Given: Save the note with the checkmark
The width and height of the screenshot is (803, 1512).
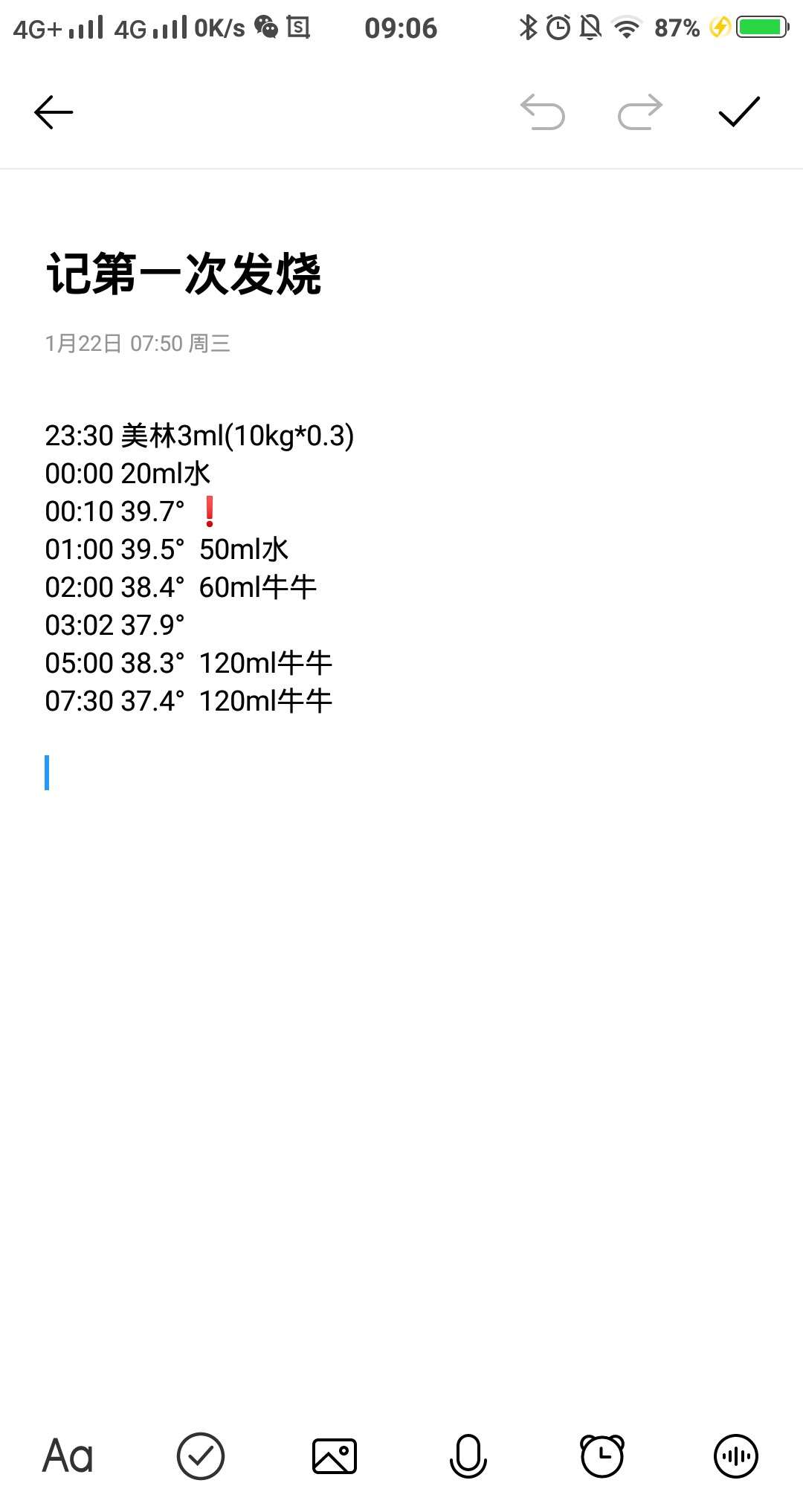Looking at the screenshot, I should coord(736,112).
